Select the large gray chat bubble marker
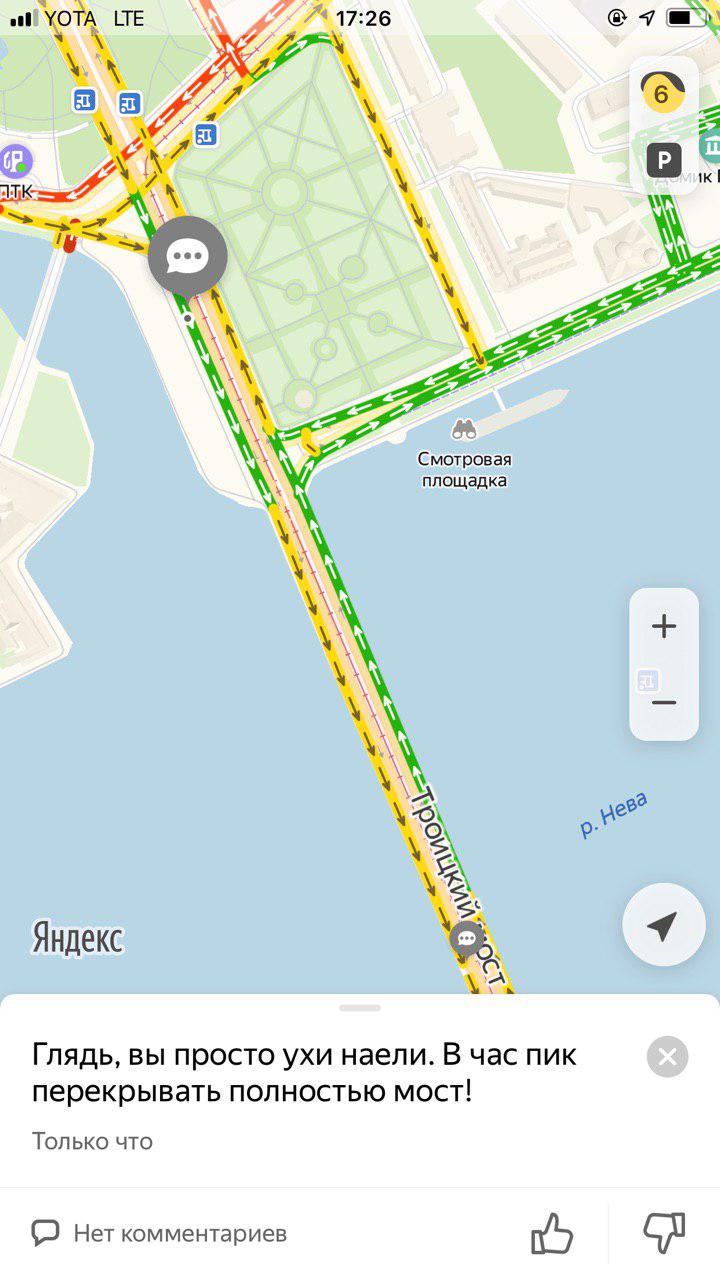Image resolution: width=720 pixels, height=1280 pixels. click(188, 258)
